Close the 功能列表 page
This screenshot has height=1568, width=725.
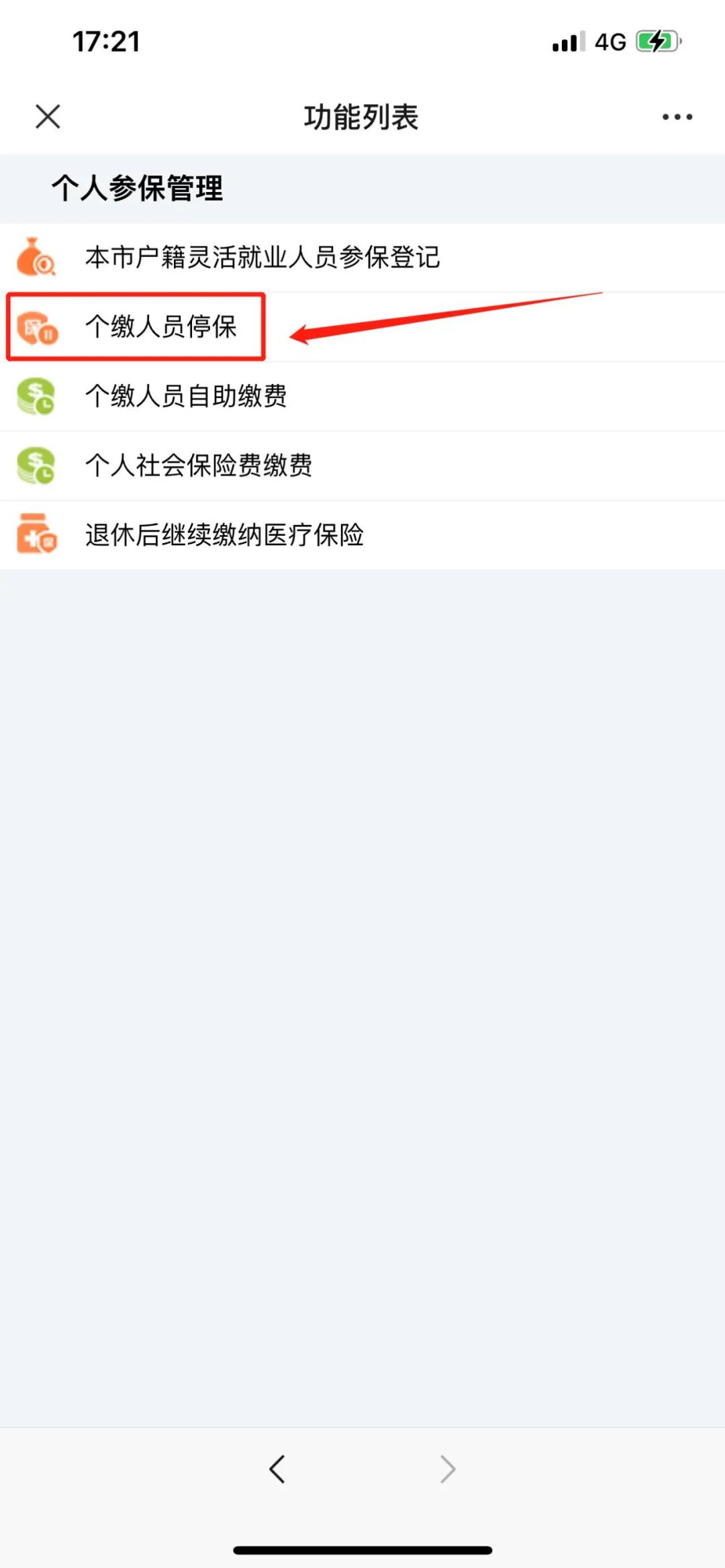point(48,116)
